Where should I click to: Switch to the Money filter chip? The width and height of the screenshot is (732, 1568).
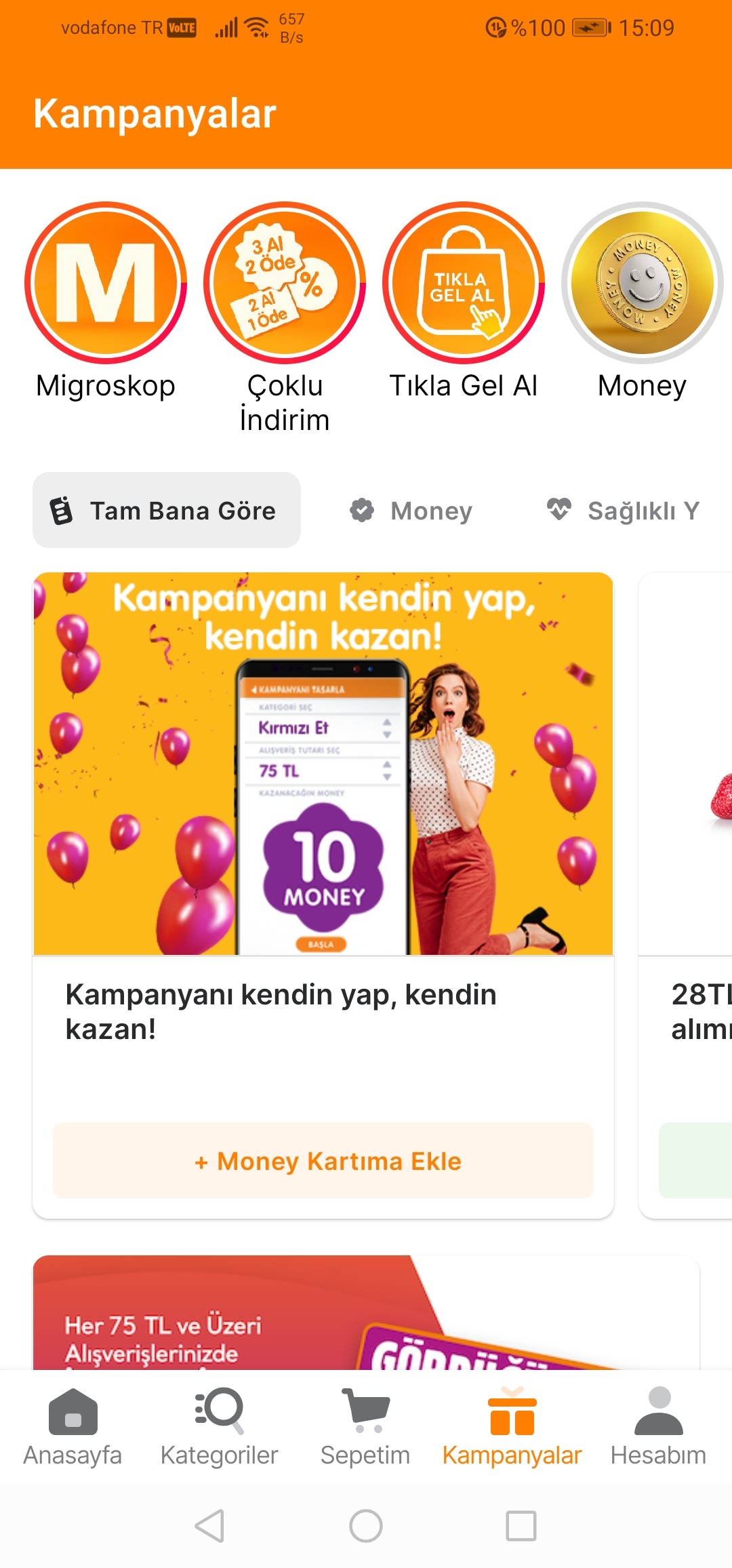(411, 510)
